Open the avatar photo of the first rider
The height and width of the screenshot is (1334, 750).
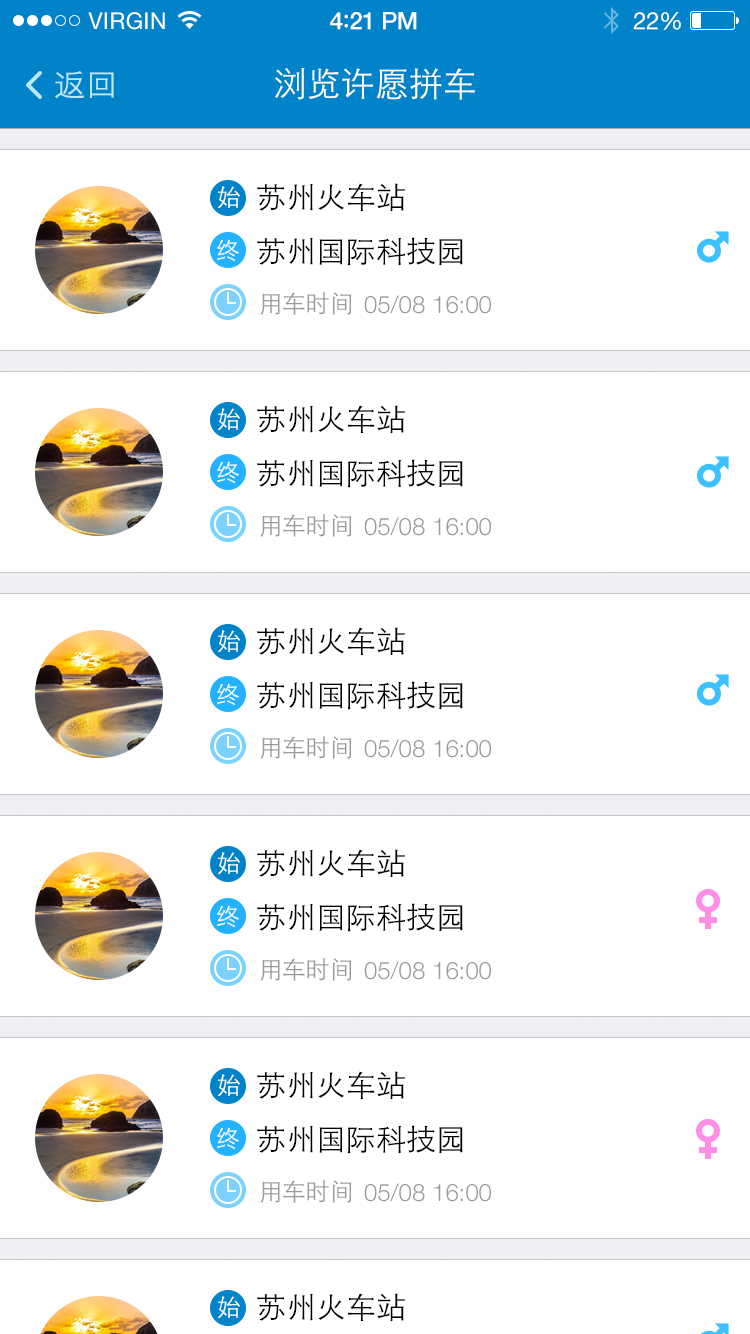98,250
